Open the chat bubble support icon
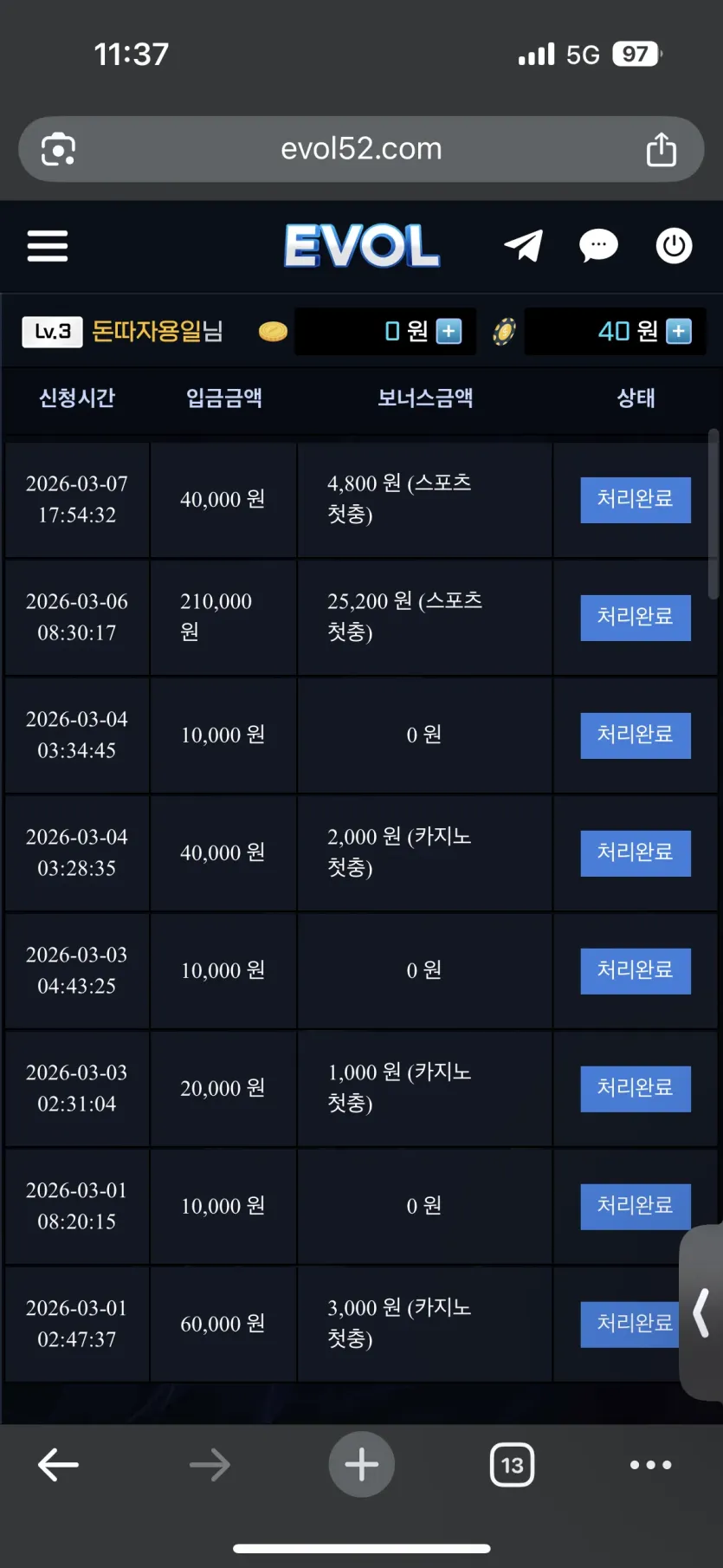The height and width of the screenshot is (1568, 723). click(598, 246)
